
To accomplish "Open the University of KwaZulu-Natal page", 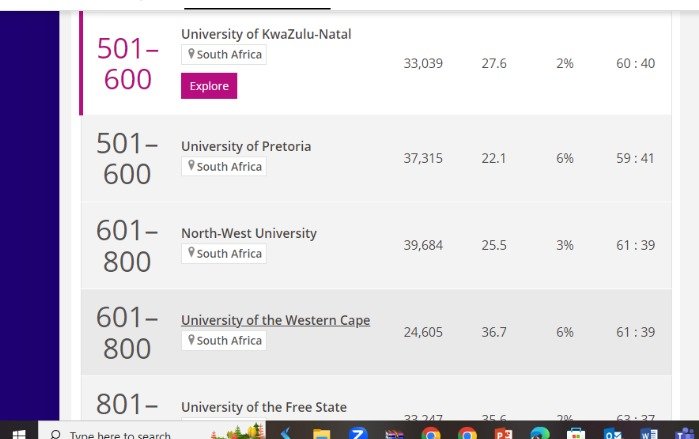I will (x=266, y=34).
